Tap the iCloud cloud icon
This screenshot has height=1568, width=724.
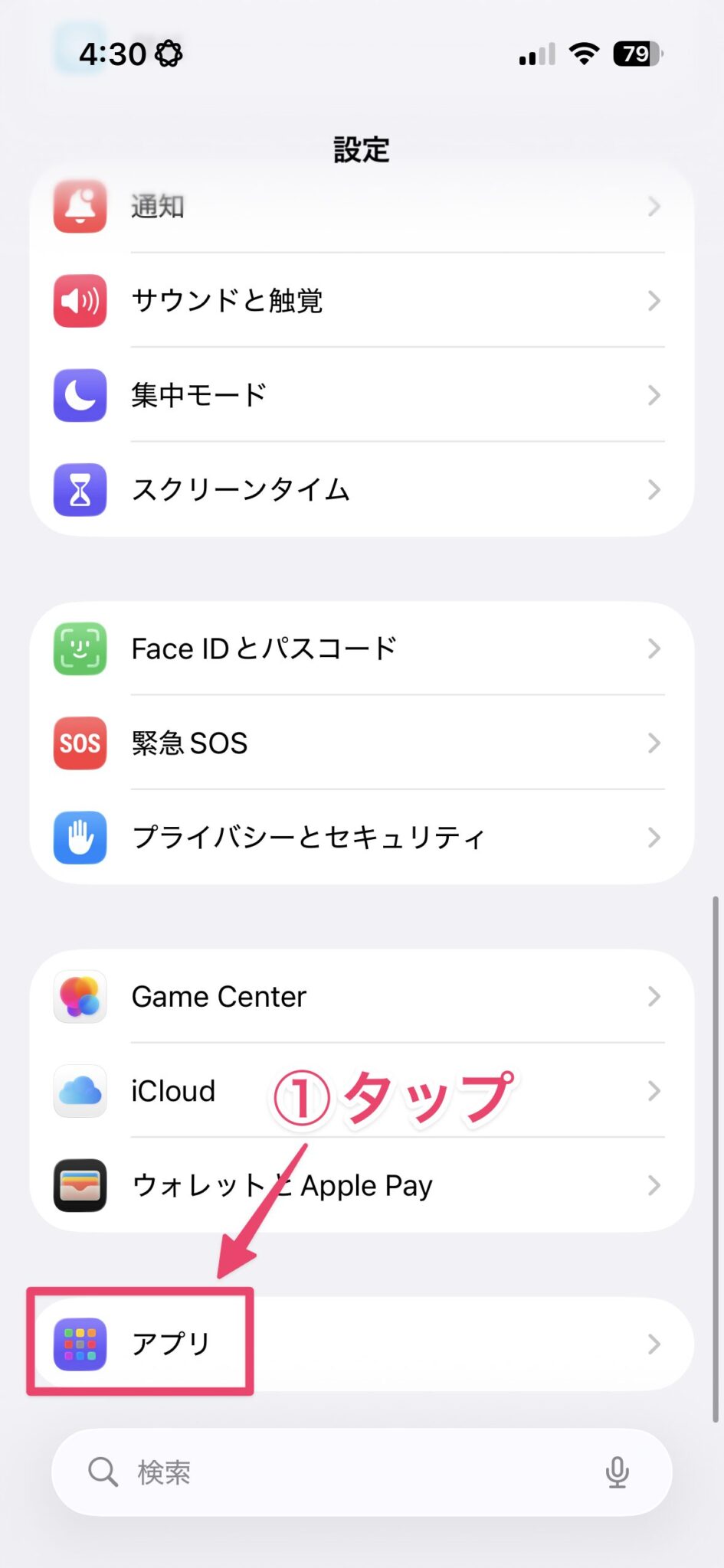coord(80,1091)
